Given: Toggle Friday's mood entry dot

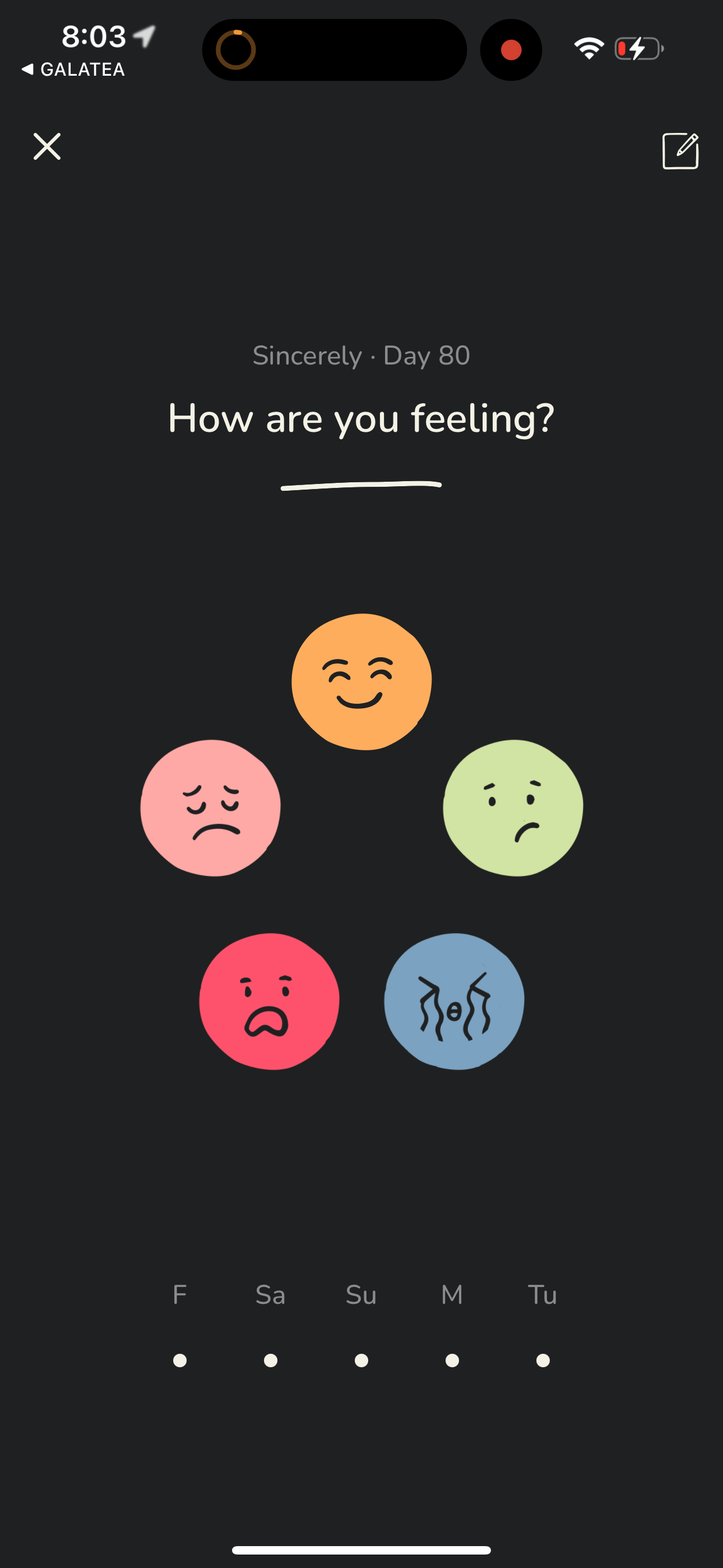Looking at the screenshot, I should [x=179, y=1360].
